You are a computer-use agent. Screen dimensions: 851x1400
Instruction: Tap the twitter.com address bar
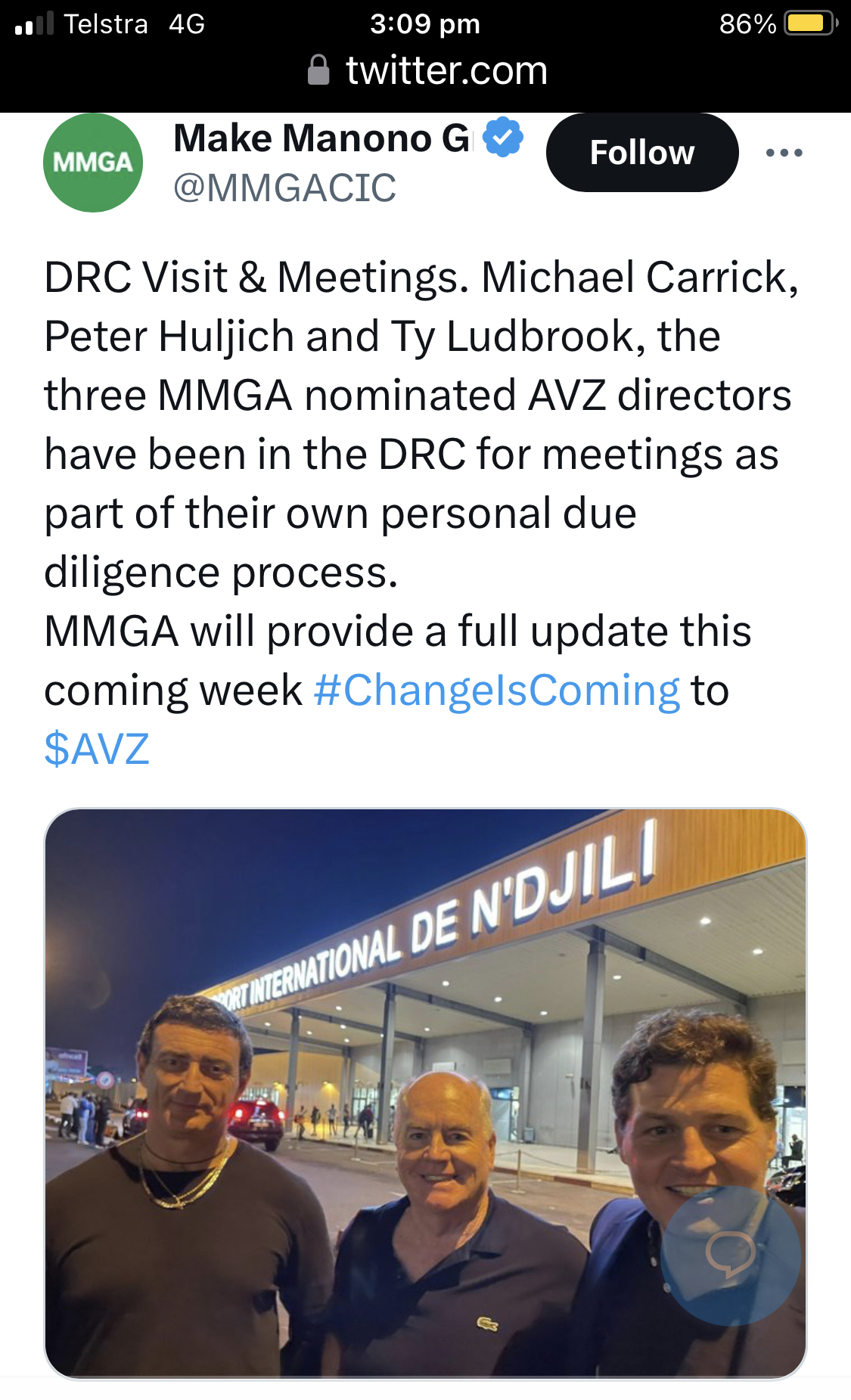click(427, 70)
